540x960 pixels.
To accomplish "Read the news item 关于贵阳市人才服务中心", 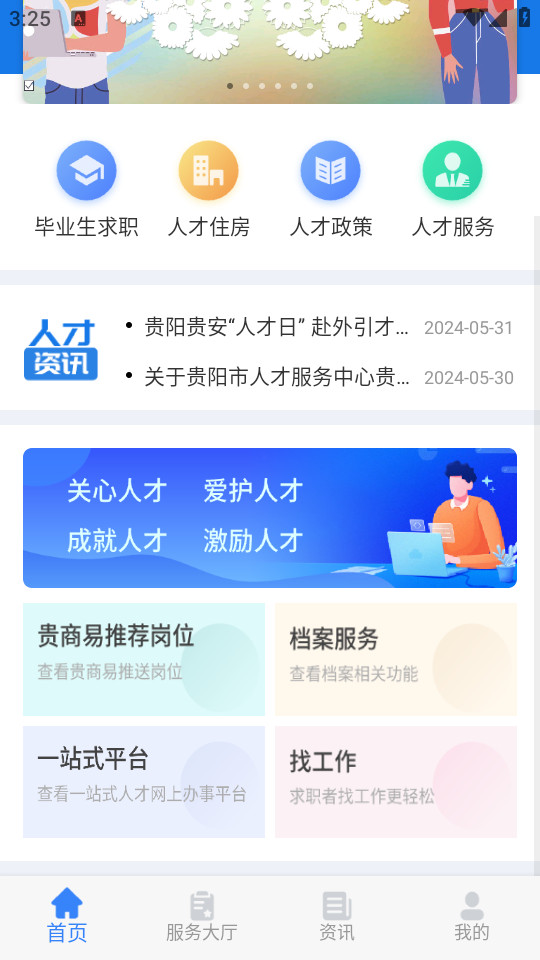I will pyautogui.click(x=318, y=377).
